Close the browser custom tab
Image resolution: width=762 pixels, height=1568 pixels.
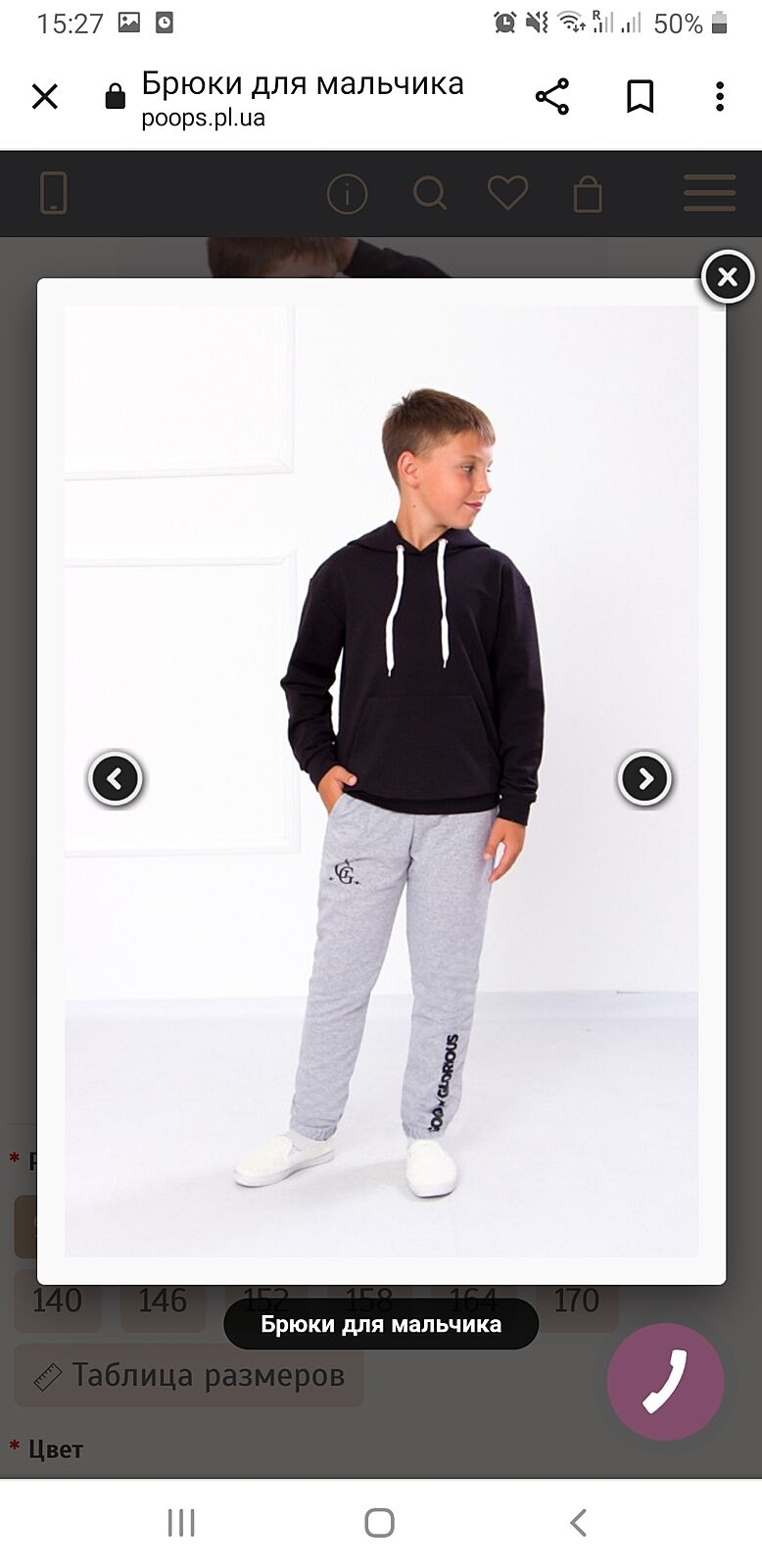coord(45,97)
